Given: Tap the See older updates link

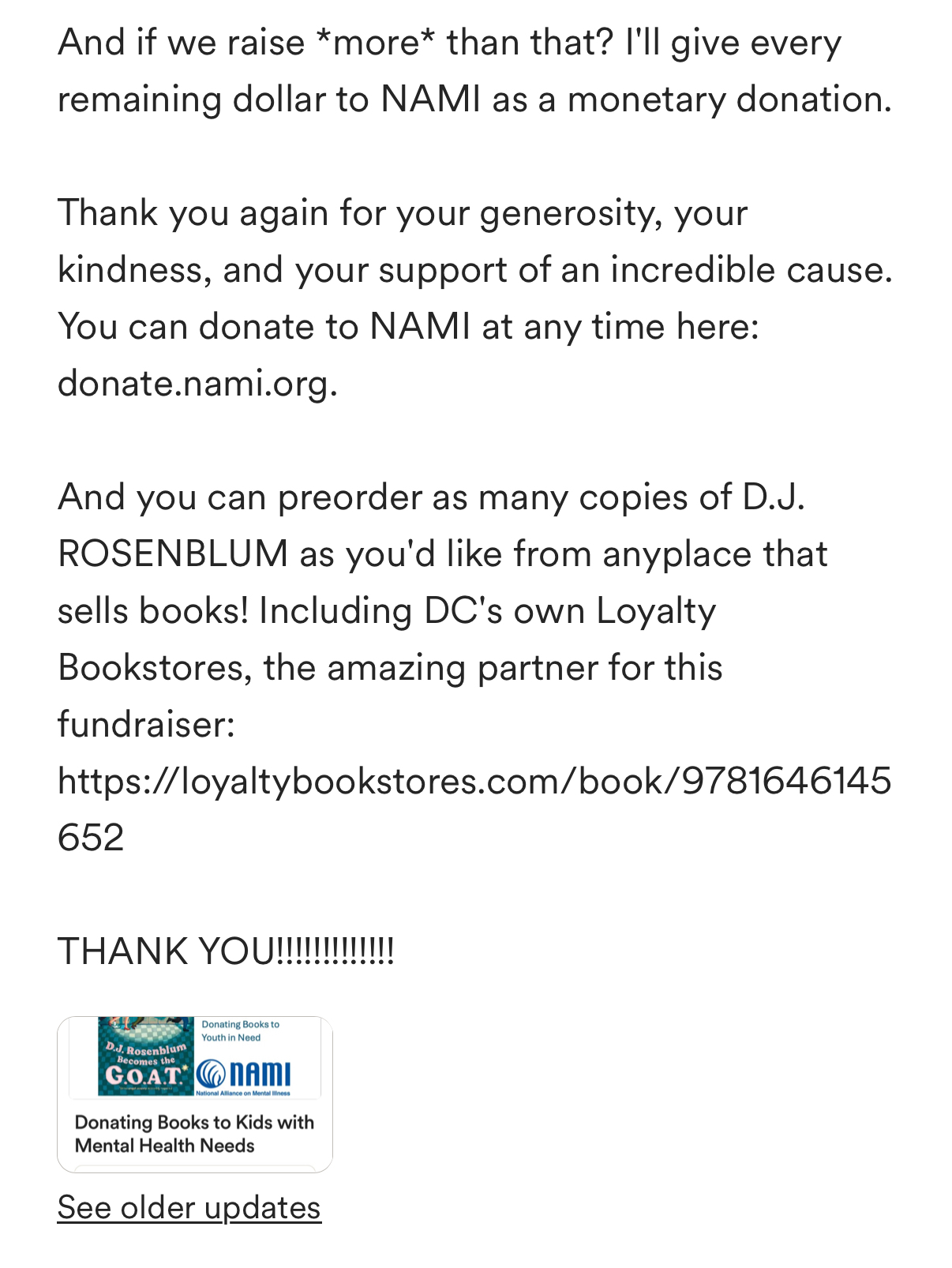Looking at the screenshot, I should (x=189, y=1208).
